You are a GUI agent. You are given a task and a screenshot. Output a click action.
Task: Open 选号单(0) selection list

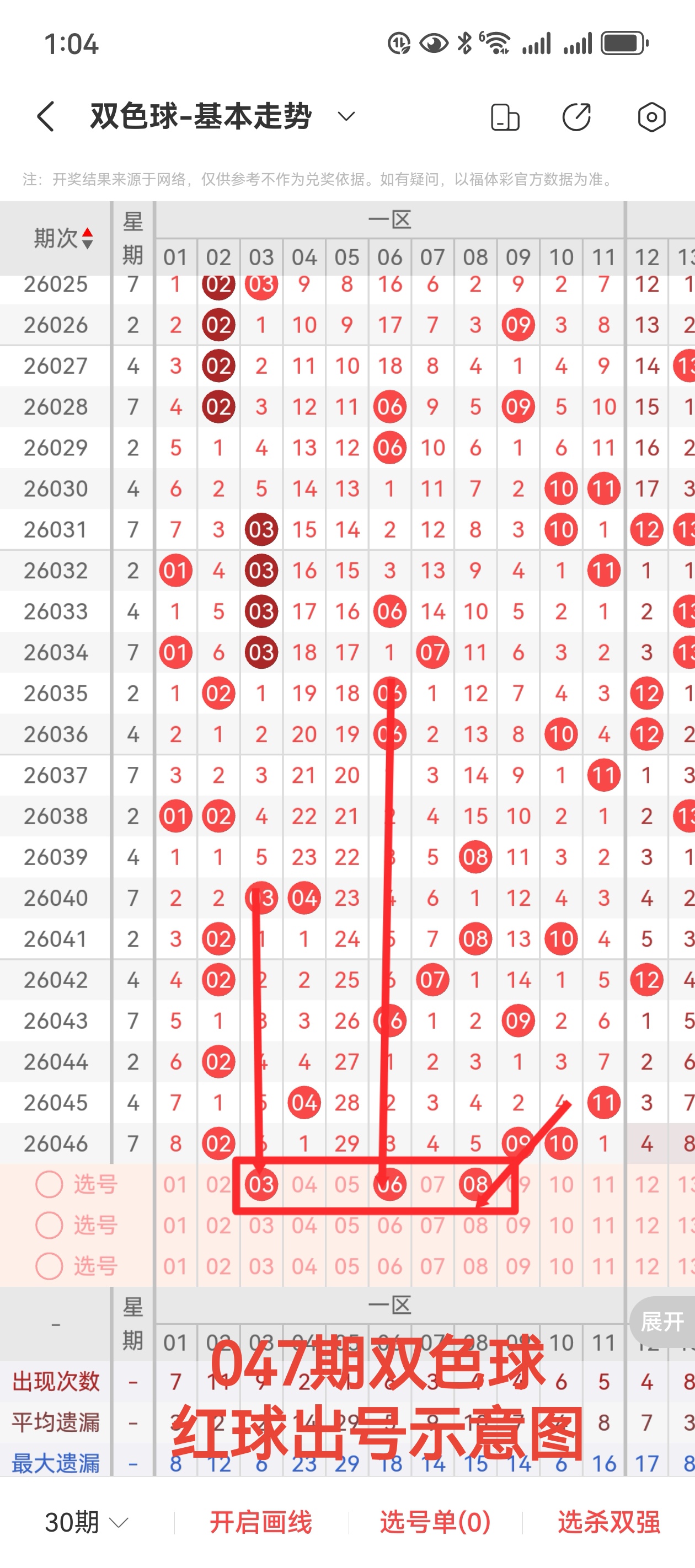point(435,1522)
